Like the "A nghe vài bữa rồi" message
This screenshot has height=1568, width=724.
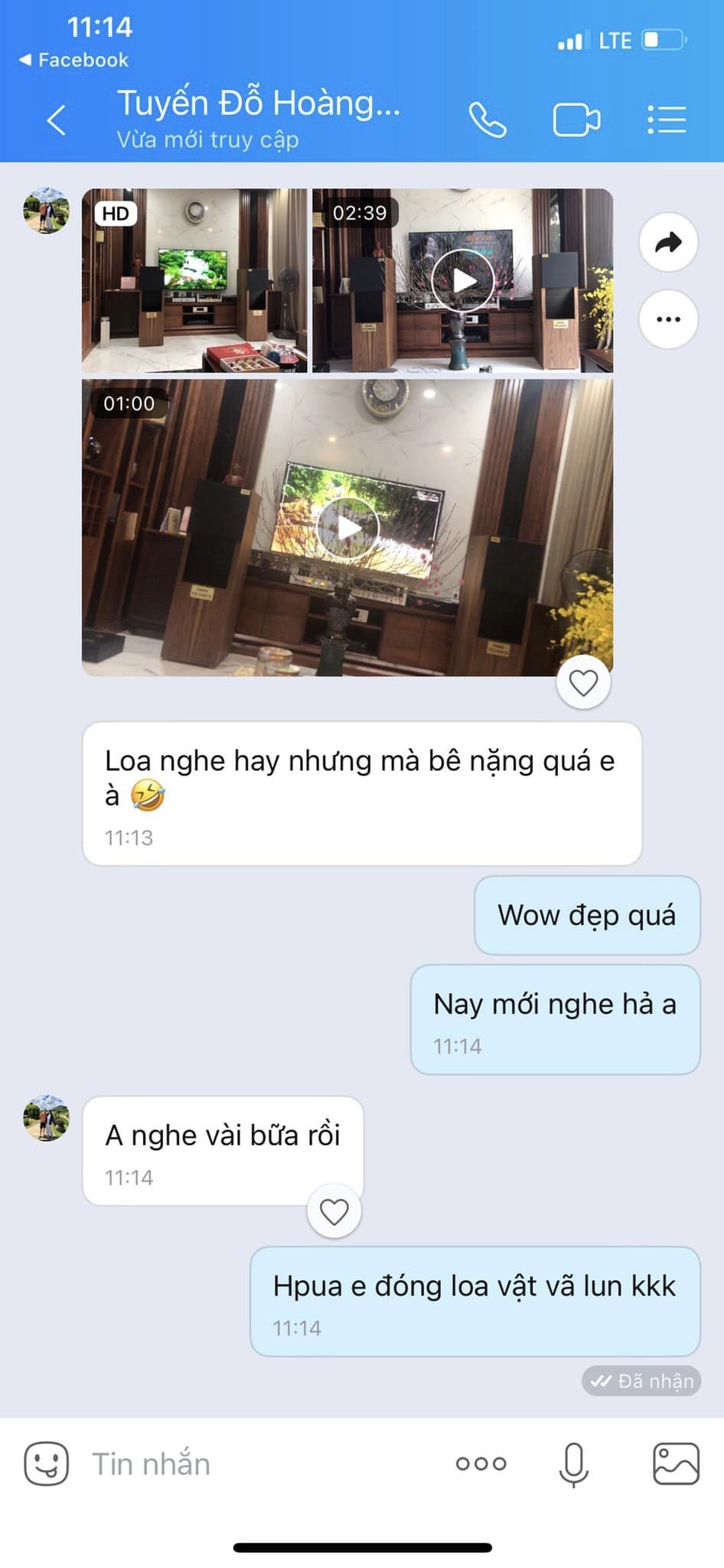(334, 1211)
